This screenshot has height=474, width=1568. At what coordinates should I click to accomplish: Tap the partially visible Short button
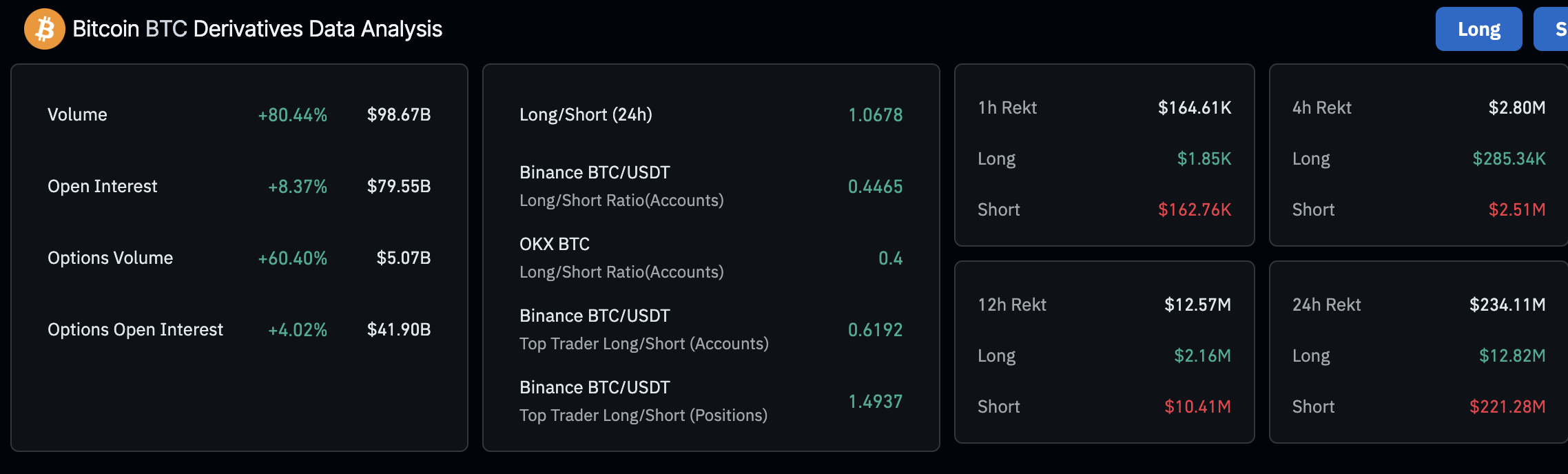click(1553, 29)
